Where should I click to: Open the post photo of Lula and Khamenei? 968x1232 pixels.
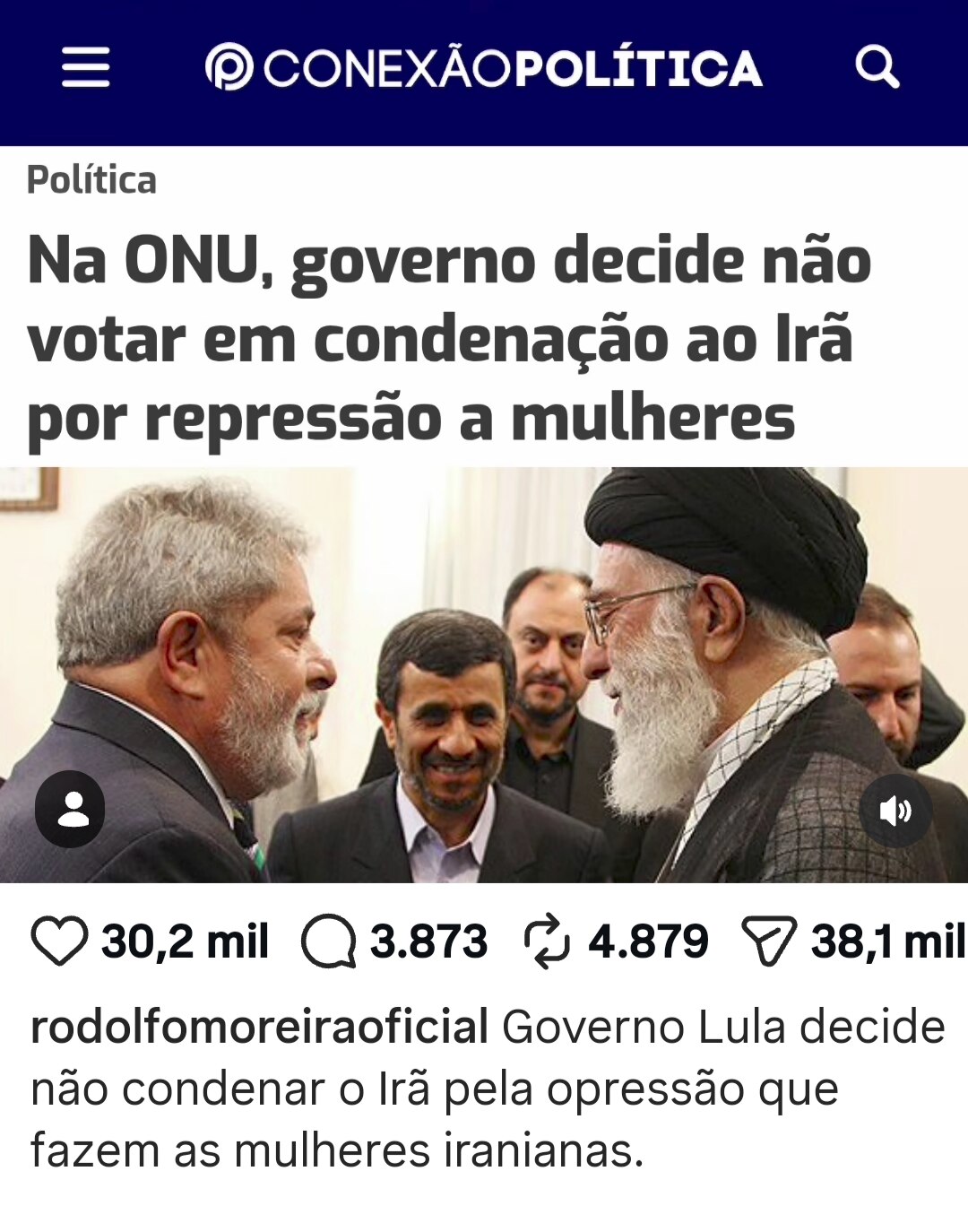click(484, 681)
